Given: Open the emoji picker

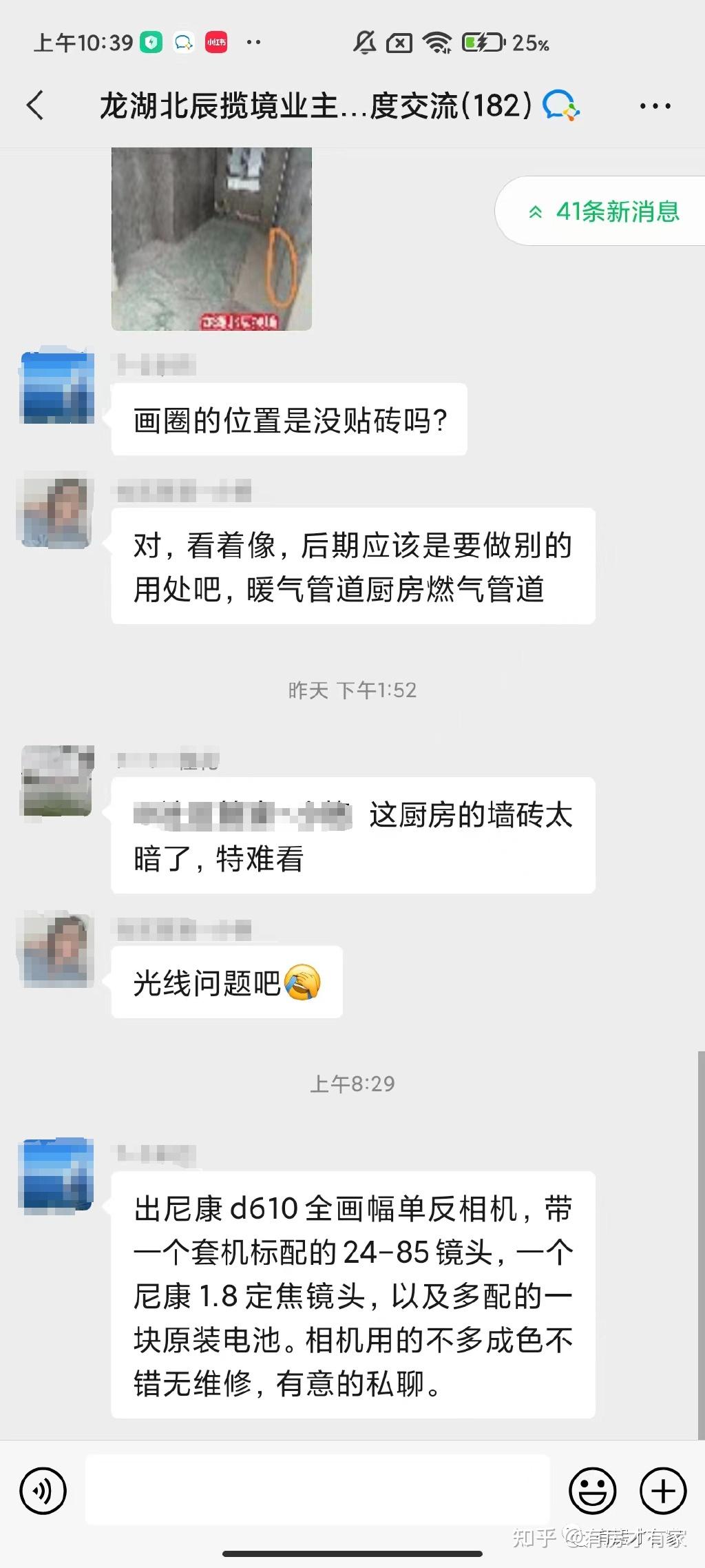Looking at the screenshot, I should tap(592, 1492).
